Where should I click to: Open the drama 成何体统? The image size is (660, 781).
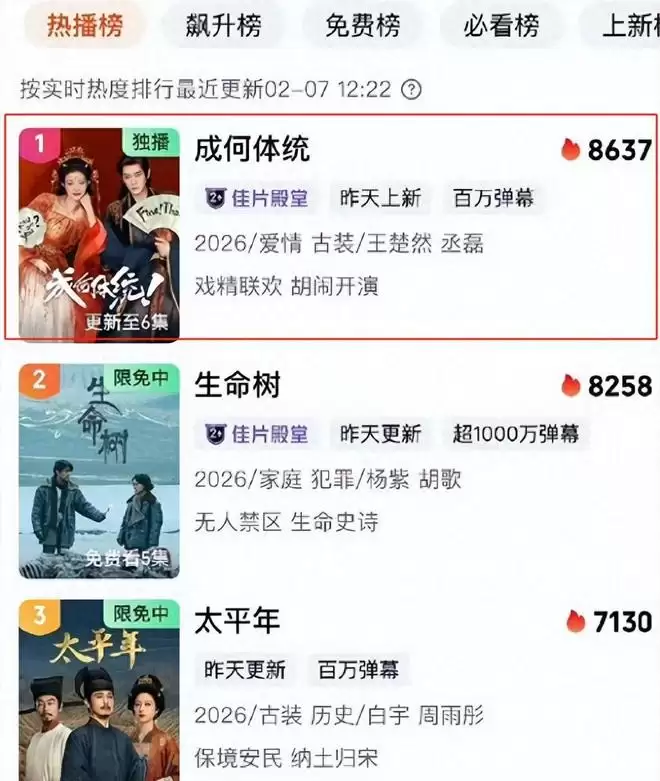[x=252, y=149]
